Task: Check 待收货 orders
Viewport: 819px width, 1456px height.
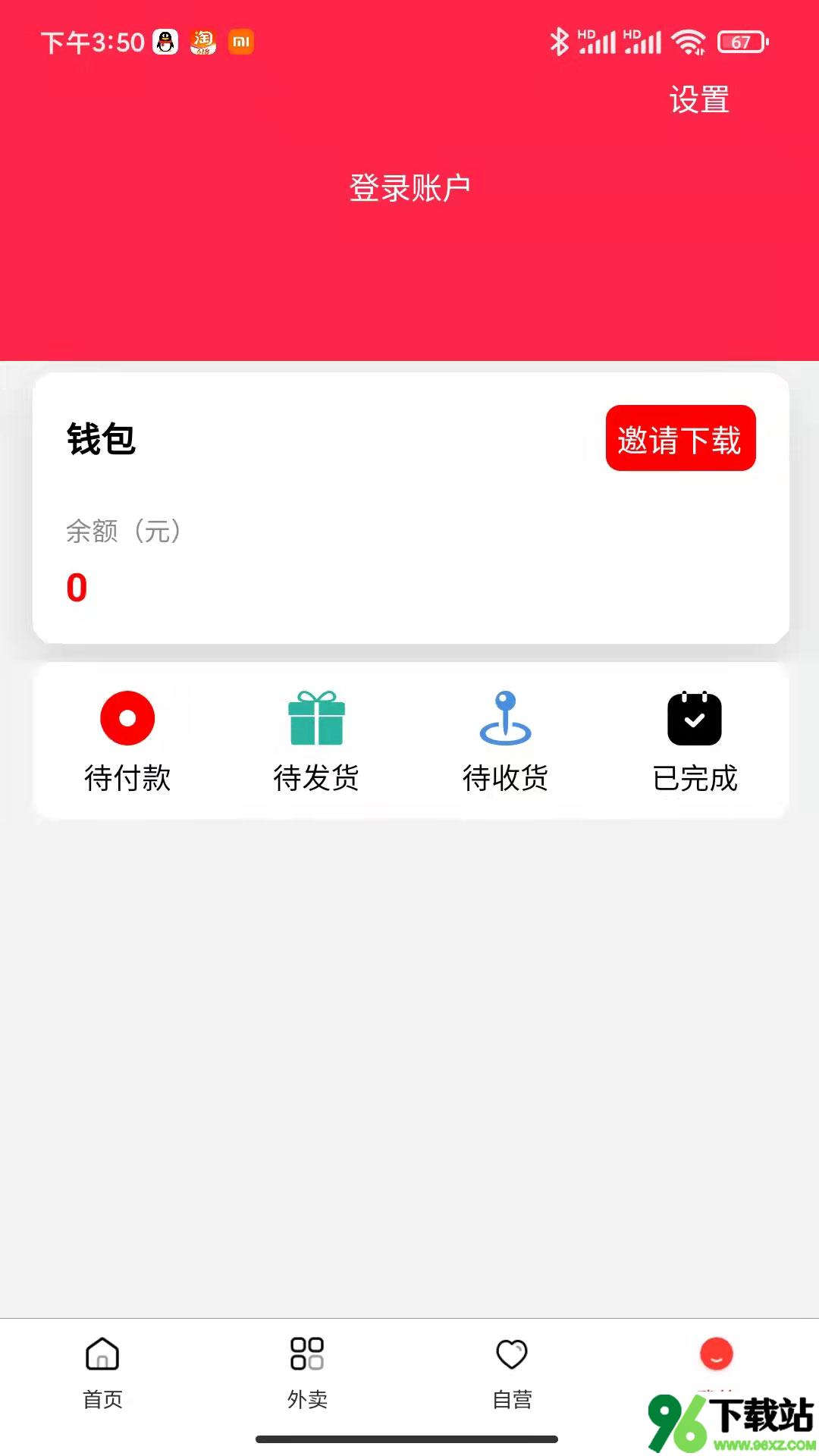Action: coord(505,741)
